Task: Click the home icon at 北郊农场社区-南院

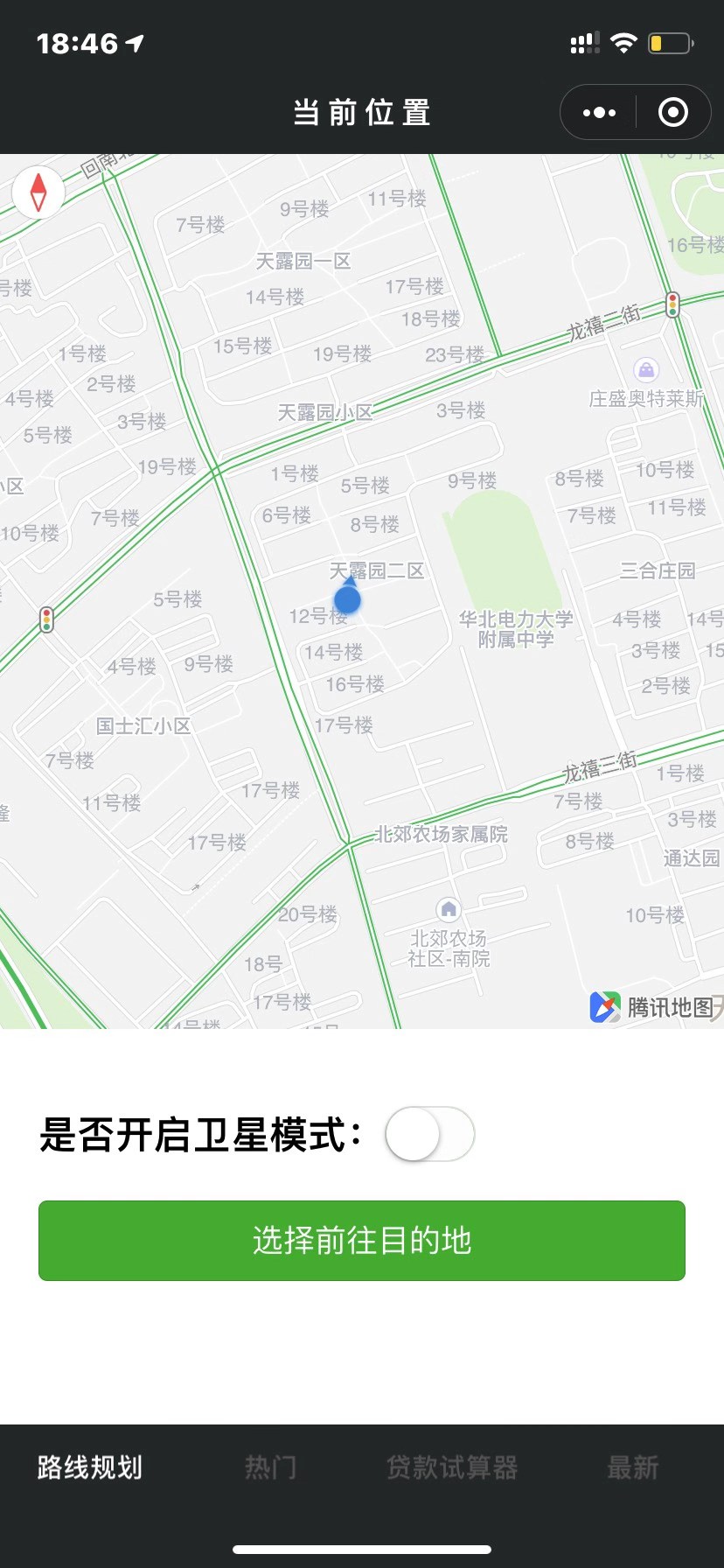Action: pos(449,910)
